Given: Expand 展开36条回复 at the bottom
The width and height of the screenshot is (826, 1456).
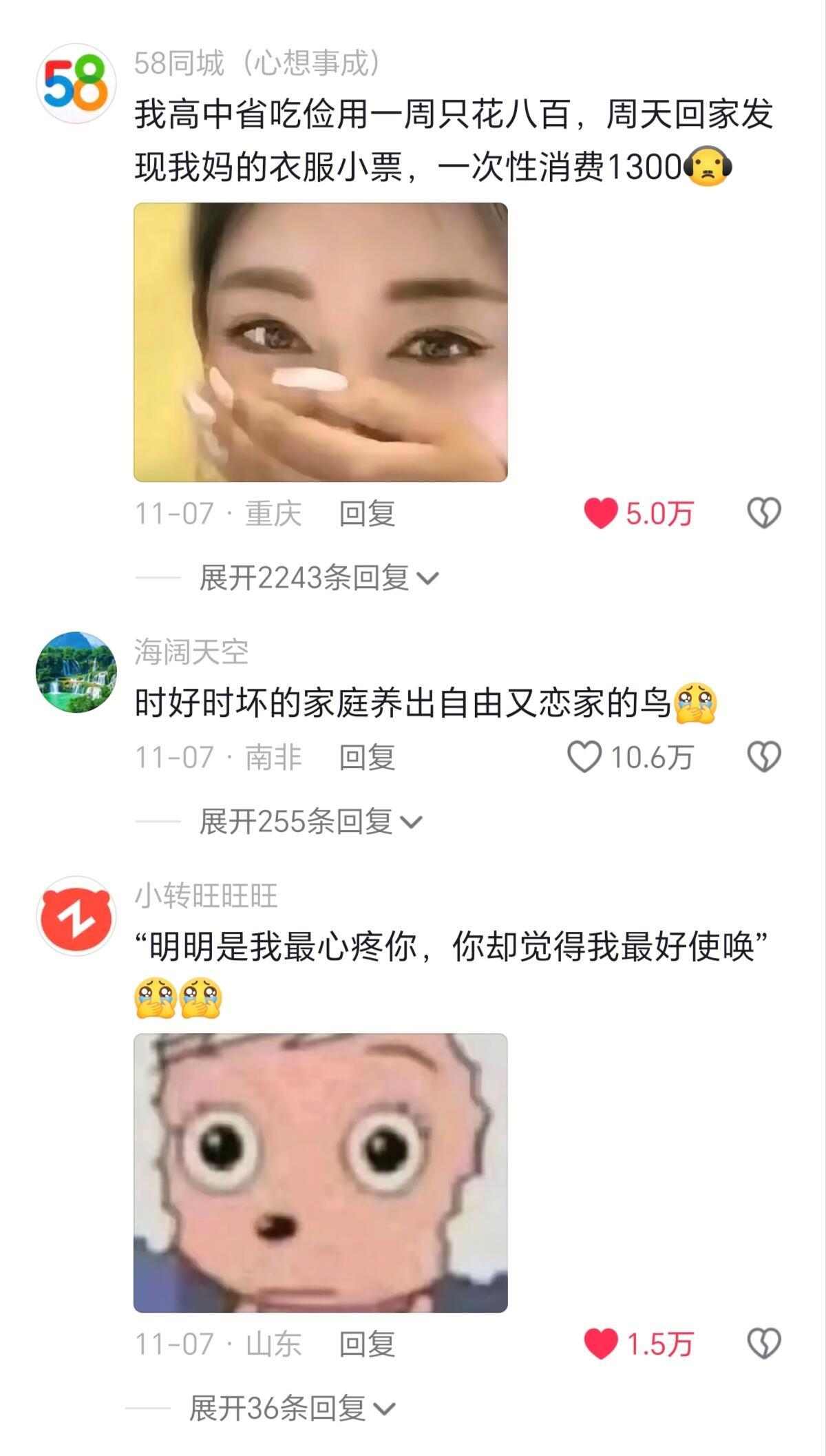Looking at the screenshot, I should (x=289, y=1405).
